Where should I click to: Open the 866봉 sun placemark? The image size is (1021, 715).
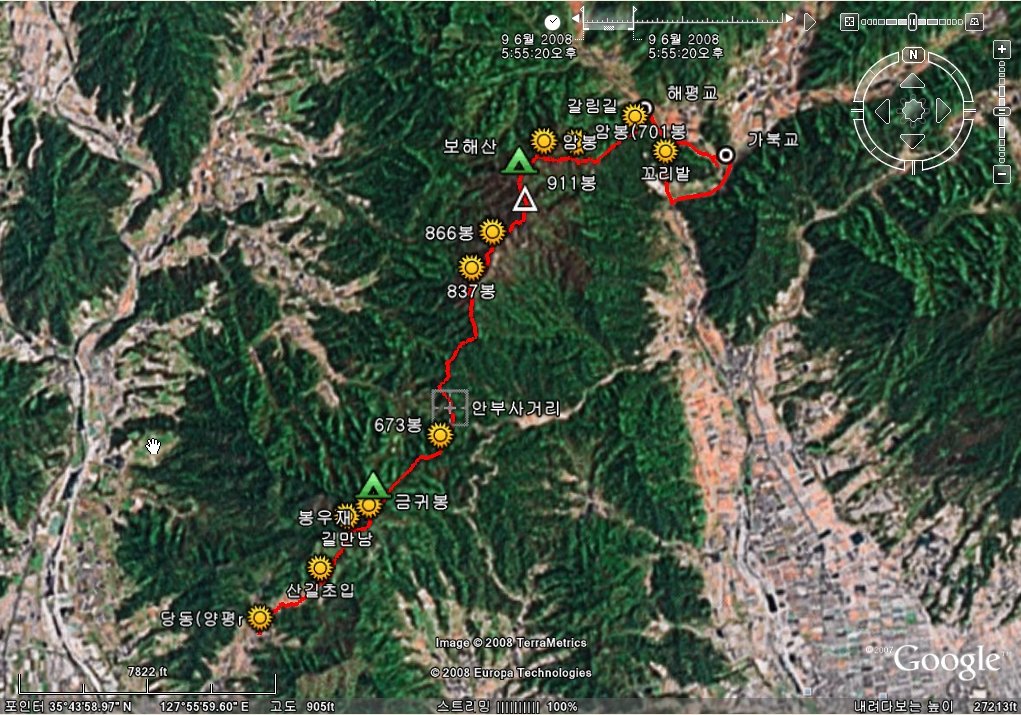click(x=492, y=232)
